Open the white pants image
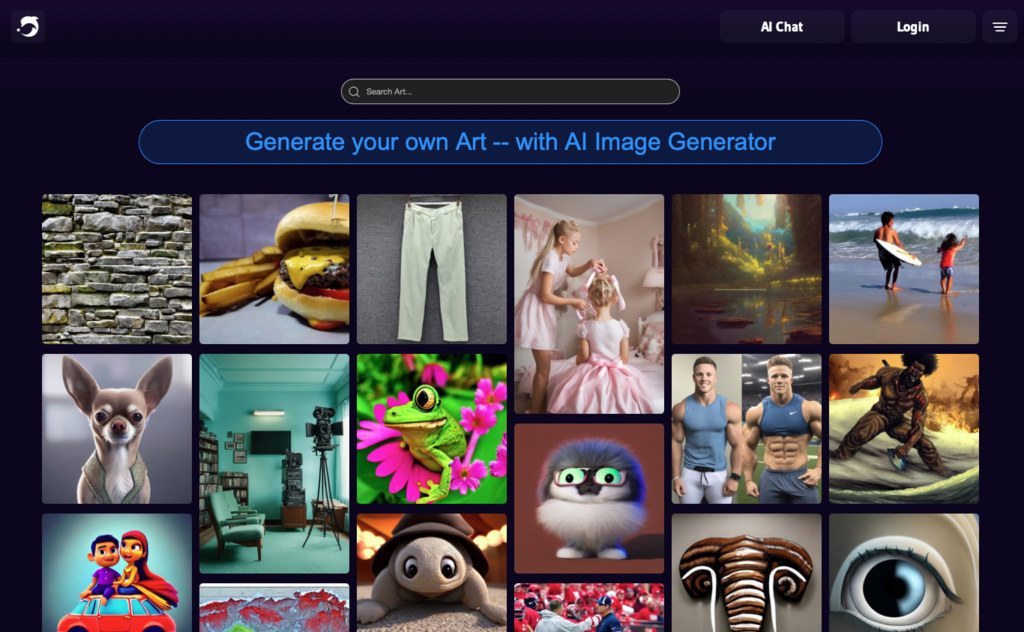1024x632 pixels. 432,269
